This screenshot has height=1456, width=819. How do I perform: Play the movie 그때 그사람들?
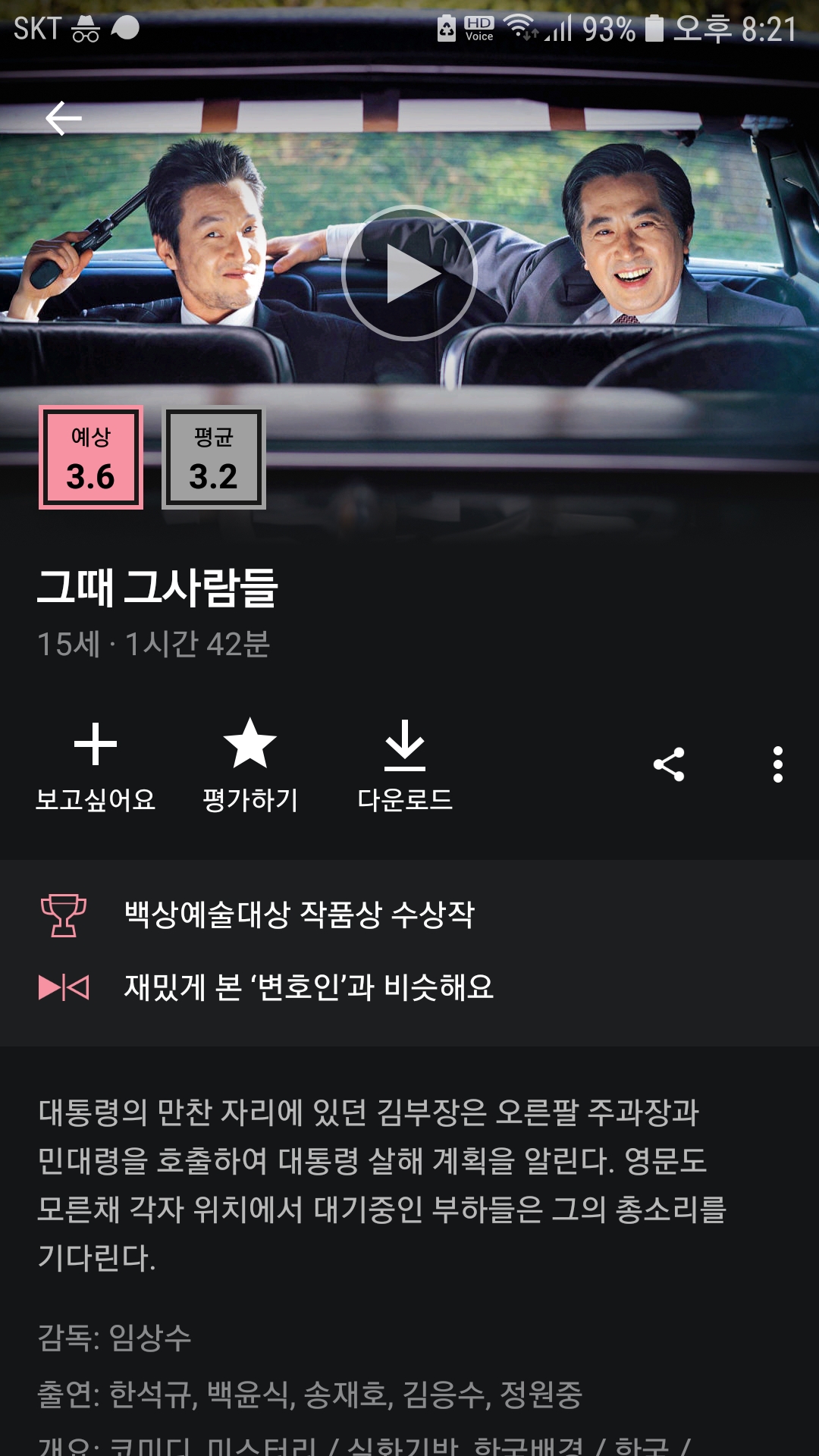pyautogui.click(x=409, y=273)
